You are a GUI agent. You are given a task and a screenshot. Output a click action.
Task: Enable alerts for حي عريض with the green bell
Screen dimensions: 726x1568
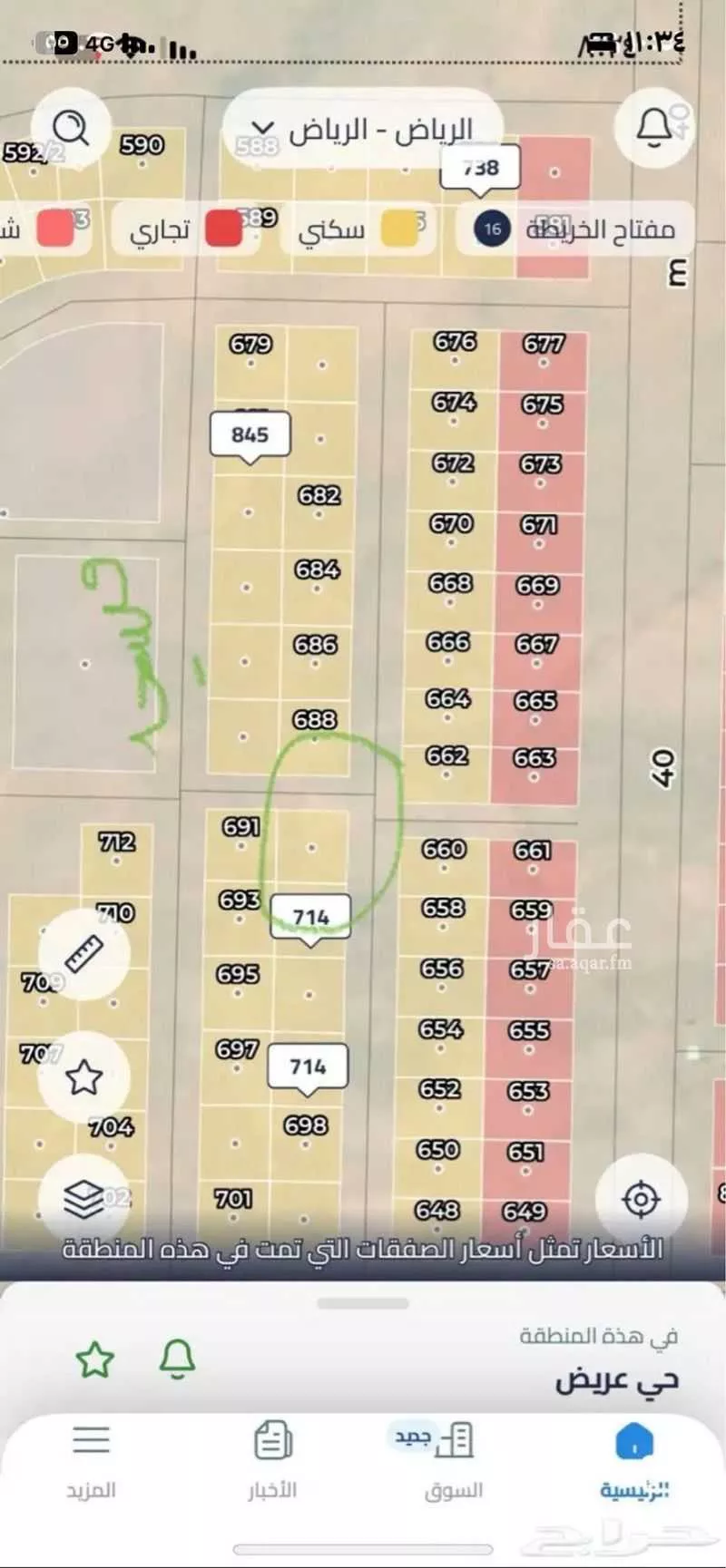click(x=177, y=1359)
